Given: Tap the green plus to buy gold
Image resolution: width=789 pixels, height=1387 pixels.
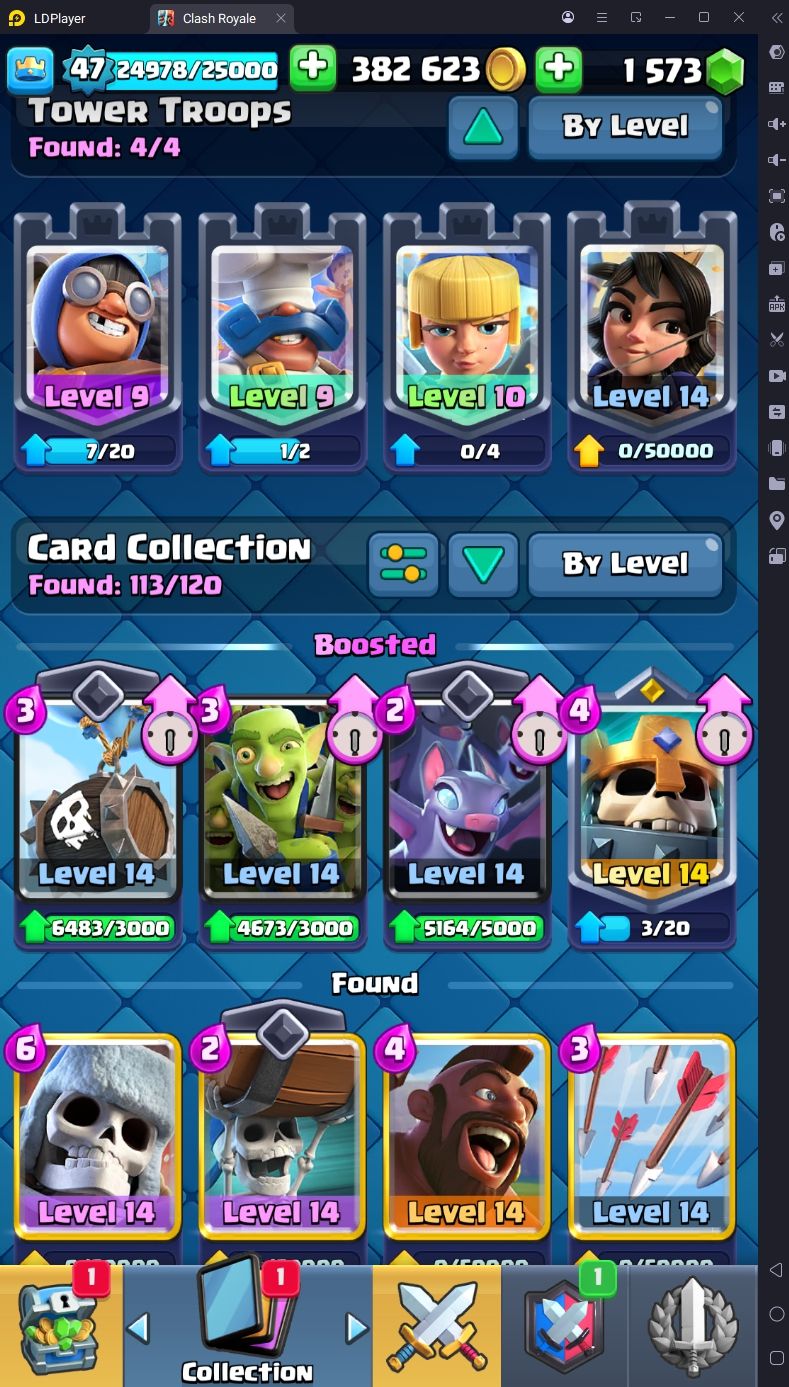Looking at the screenshot, I should tap(313, 68).
